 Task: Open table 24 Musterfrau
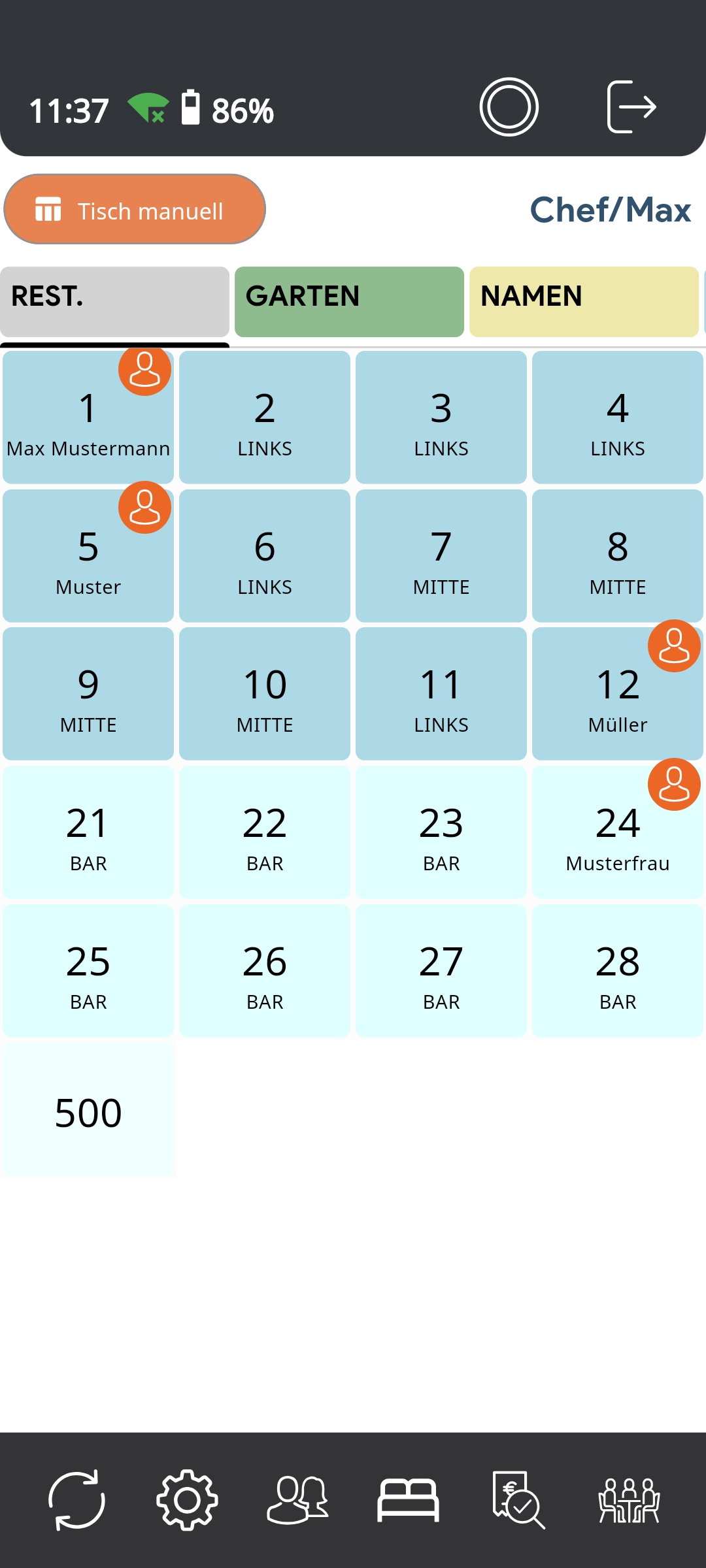618,832
